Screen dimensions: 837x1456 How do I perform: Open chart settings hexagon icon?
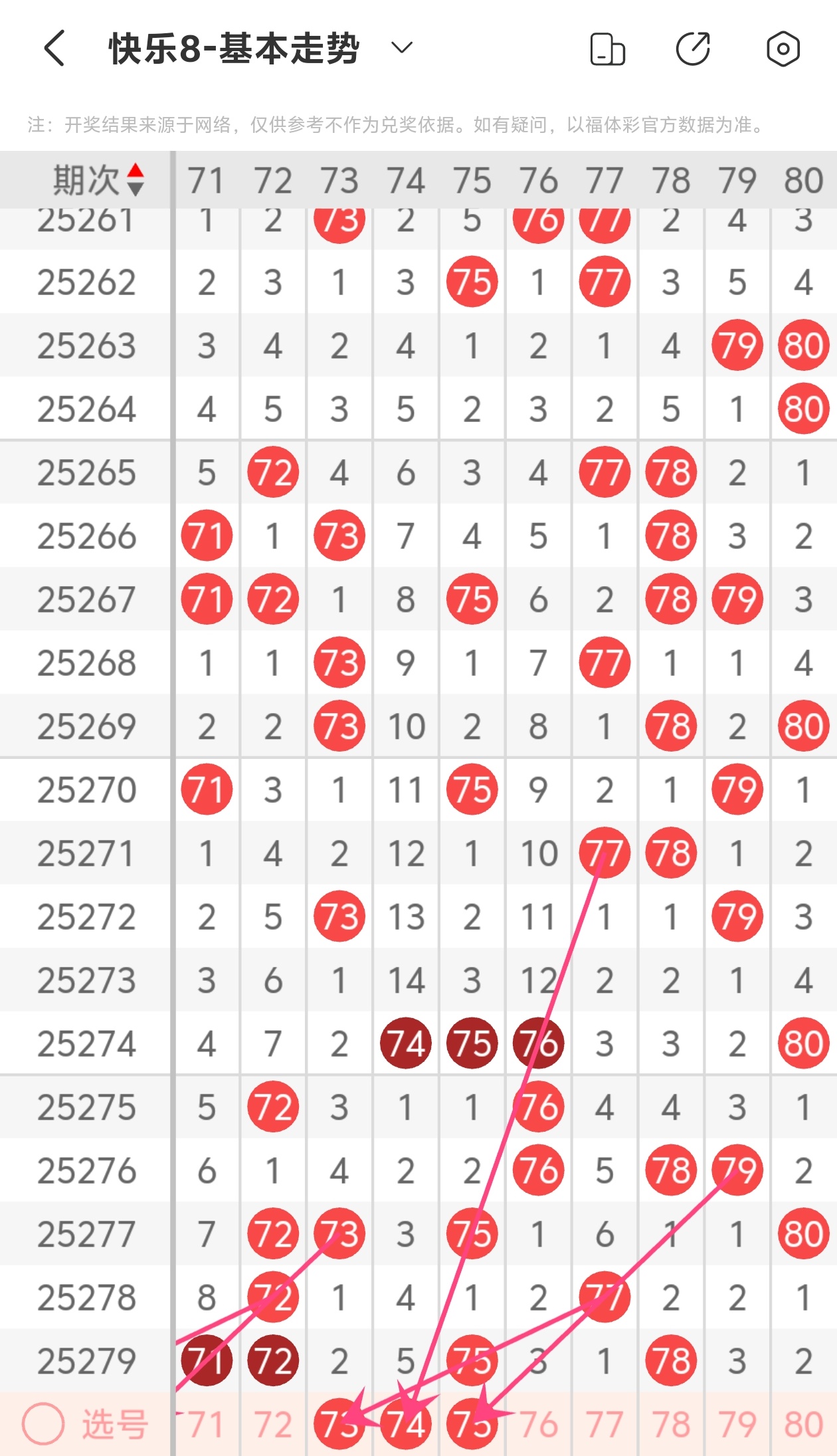point(783,48)
